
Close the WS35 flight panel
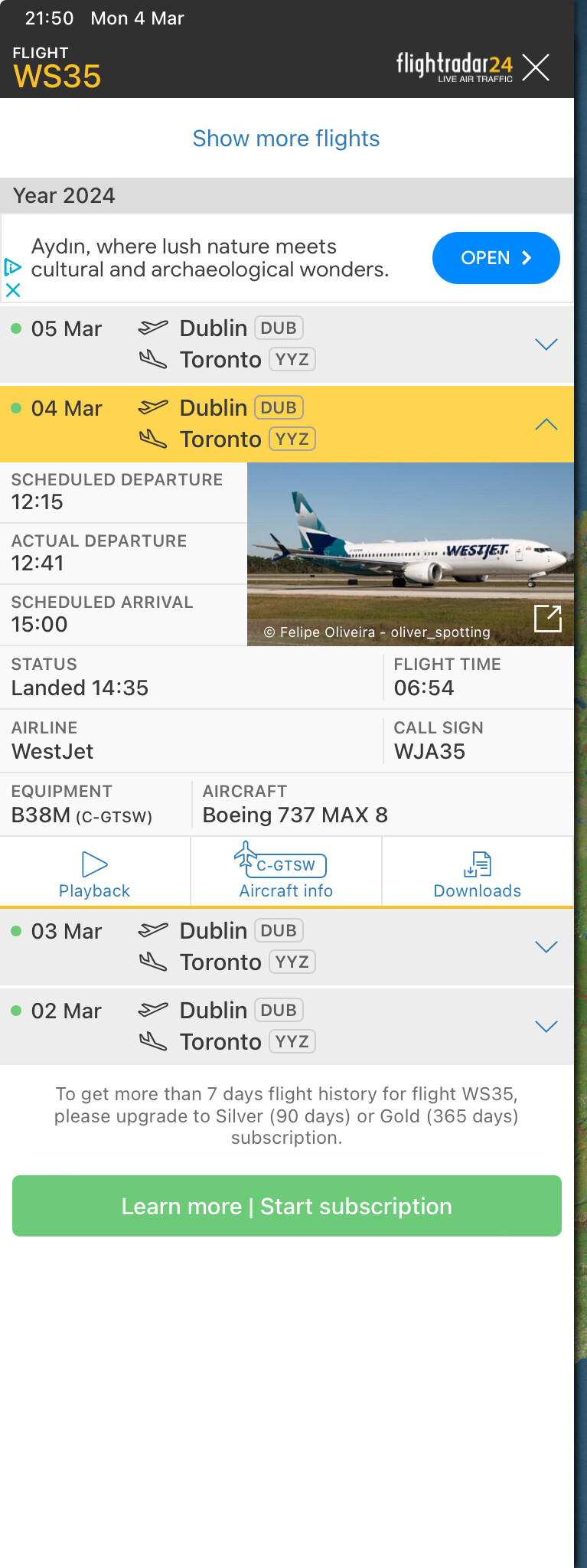click(536, 67)
